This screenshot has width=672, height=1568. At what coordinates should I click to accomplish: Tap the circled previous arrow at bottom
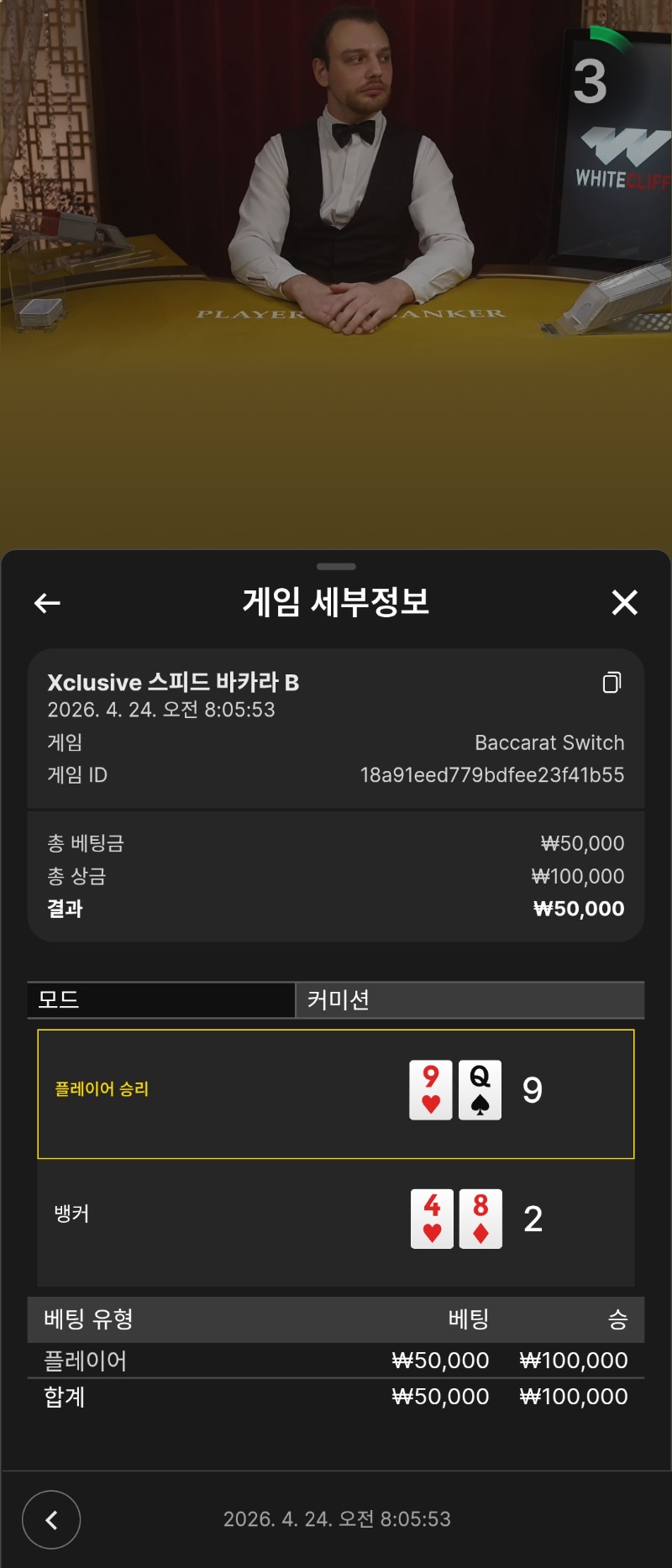51,1519
